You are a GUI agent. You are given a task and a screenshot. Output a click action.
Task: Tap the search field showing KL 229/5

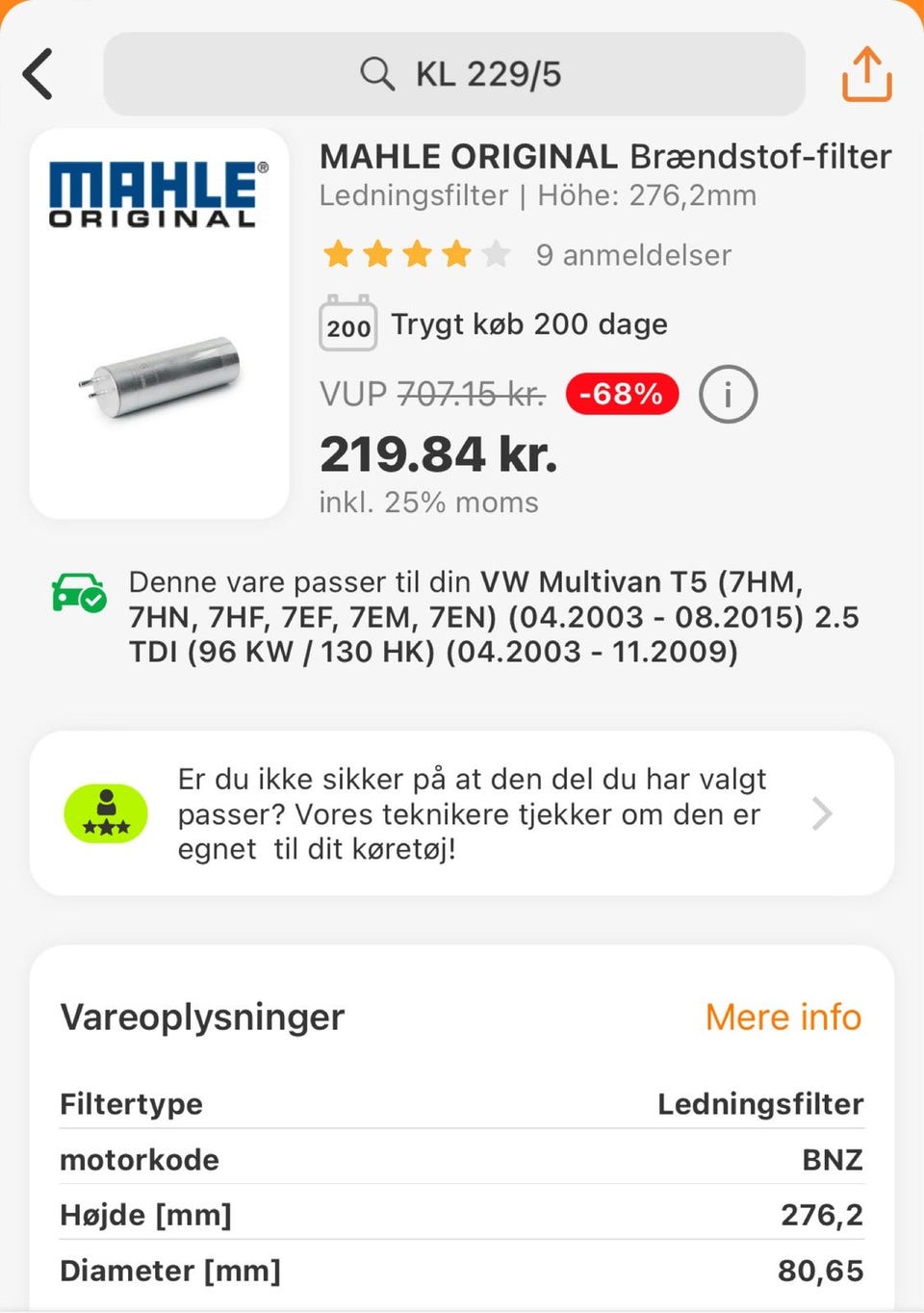click(454, 74)
